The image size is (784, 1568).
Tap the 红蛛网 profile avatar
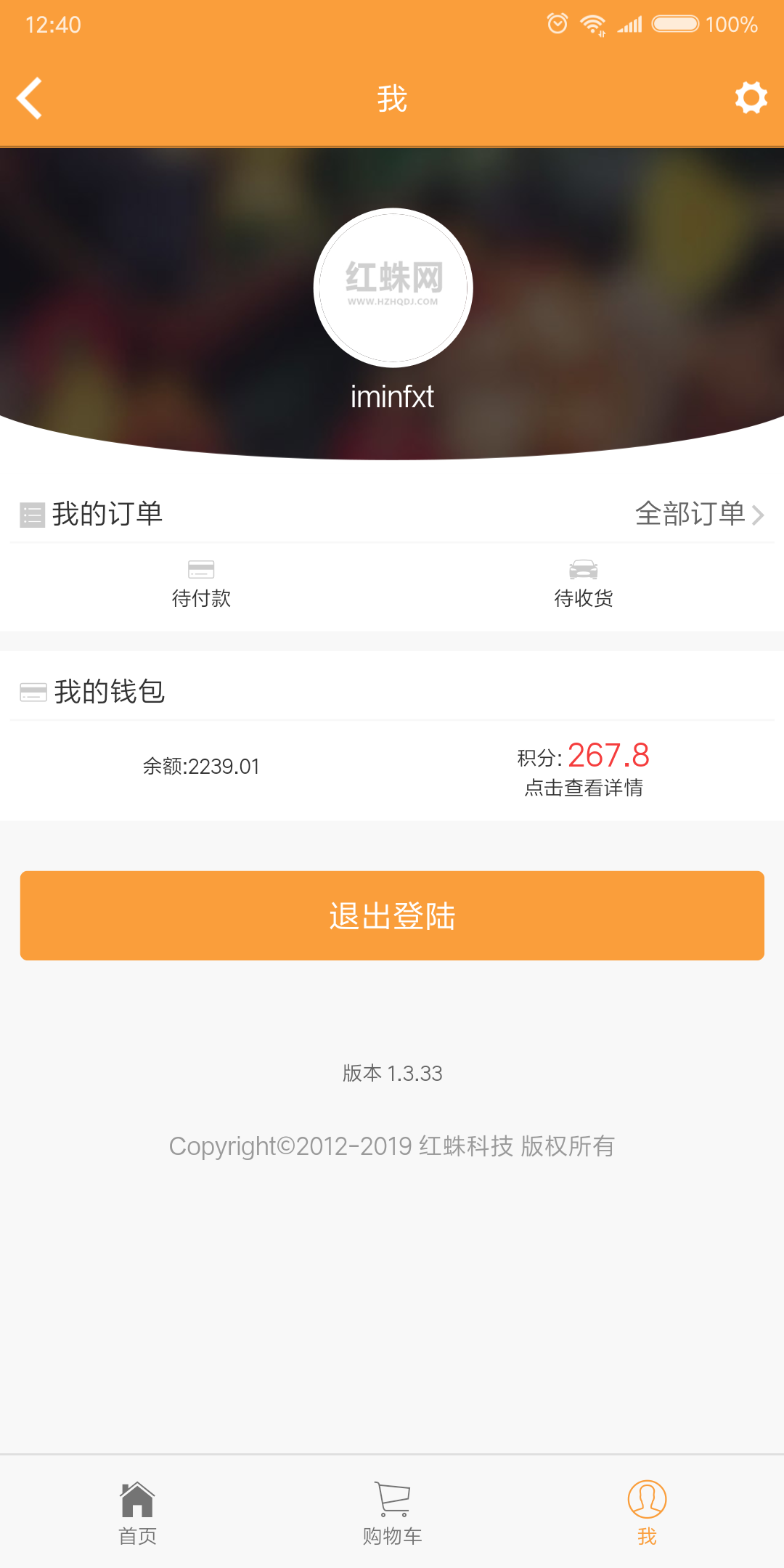click(x=393, y=287)
